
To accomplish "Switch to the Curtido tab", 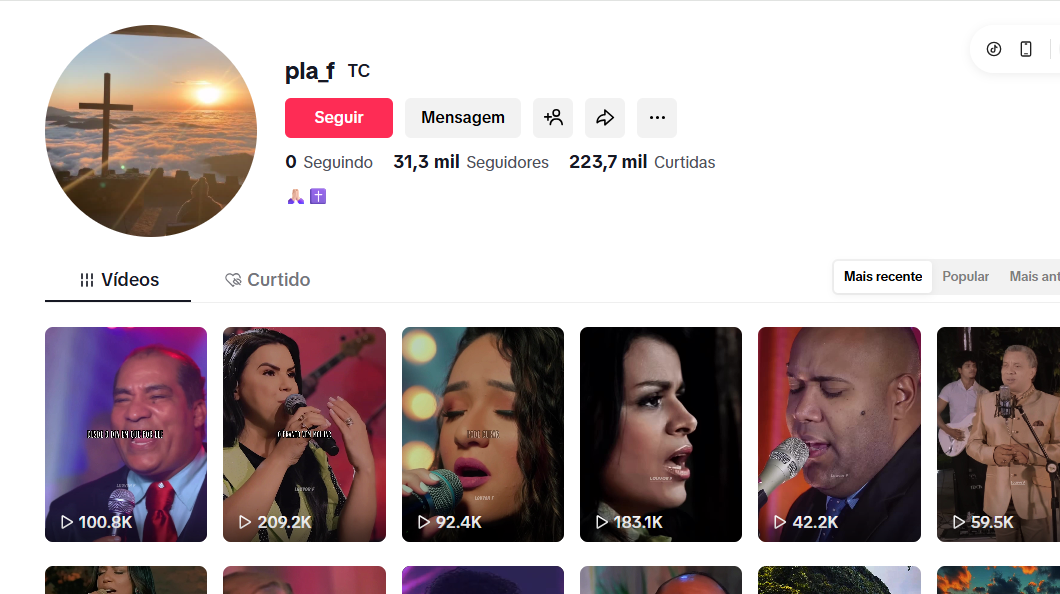I will (x=267, y=280).
